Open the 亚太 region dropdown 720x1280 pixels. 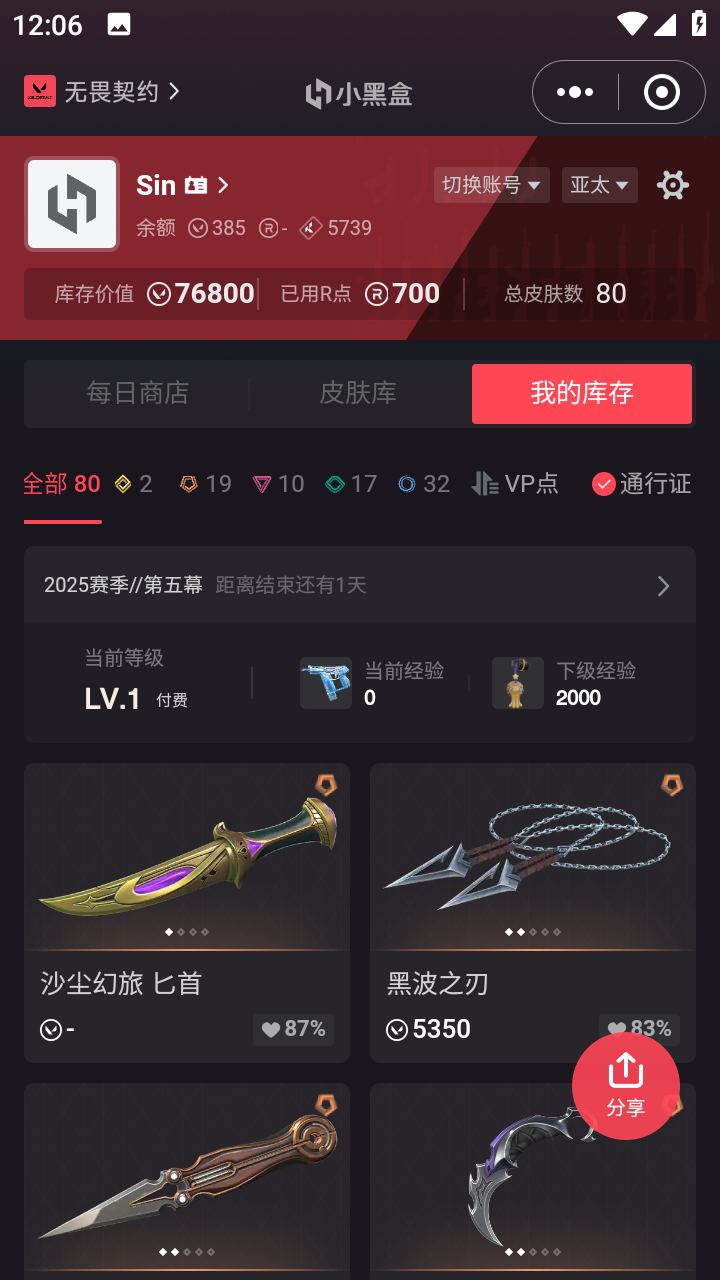tap(599, 185)
